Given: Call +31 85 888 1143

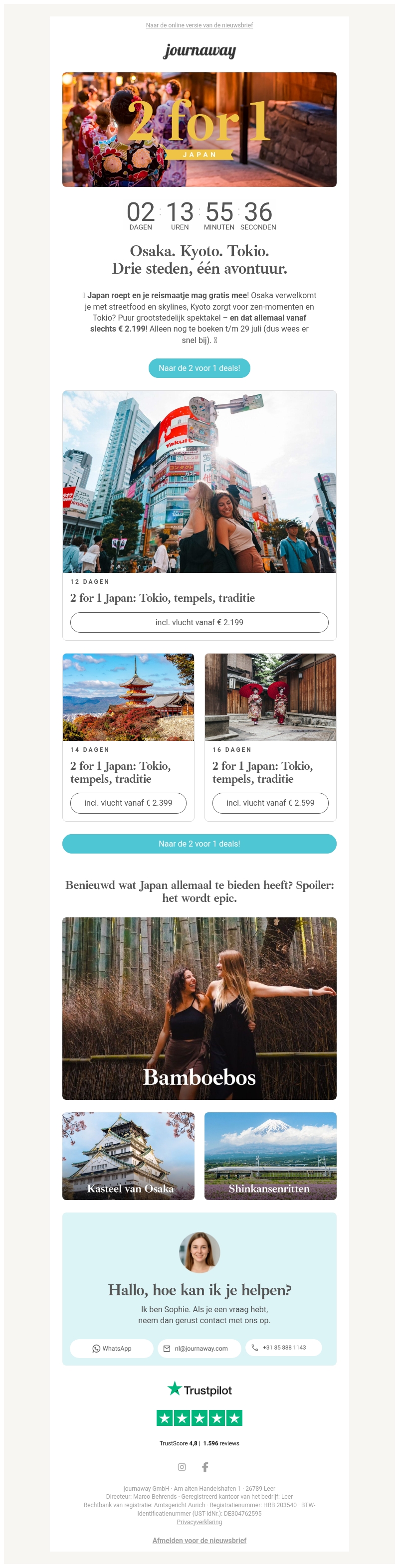Looking at the screenshot, I should [283, 1348].
